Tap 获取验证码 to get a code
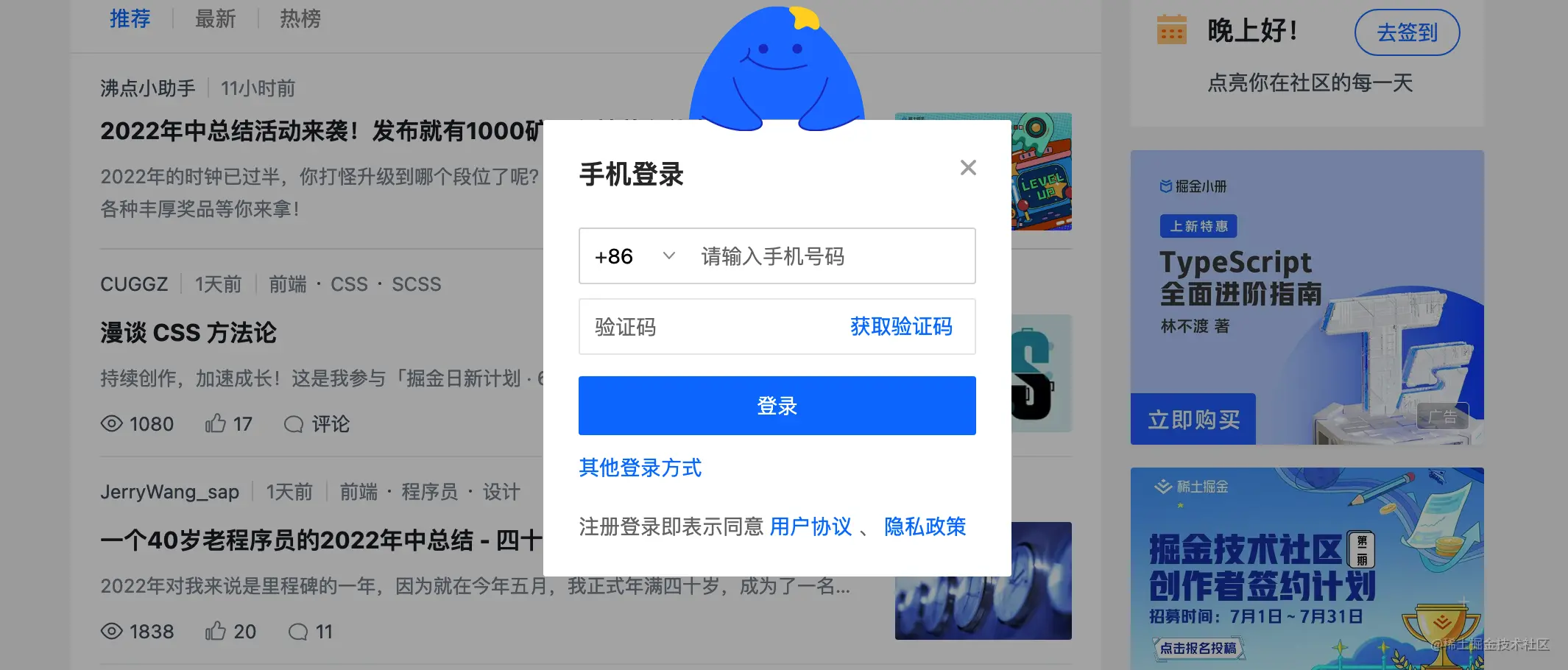 tap(901, 327)
